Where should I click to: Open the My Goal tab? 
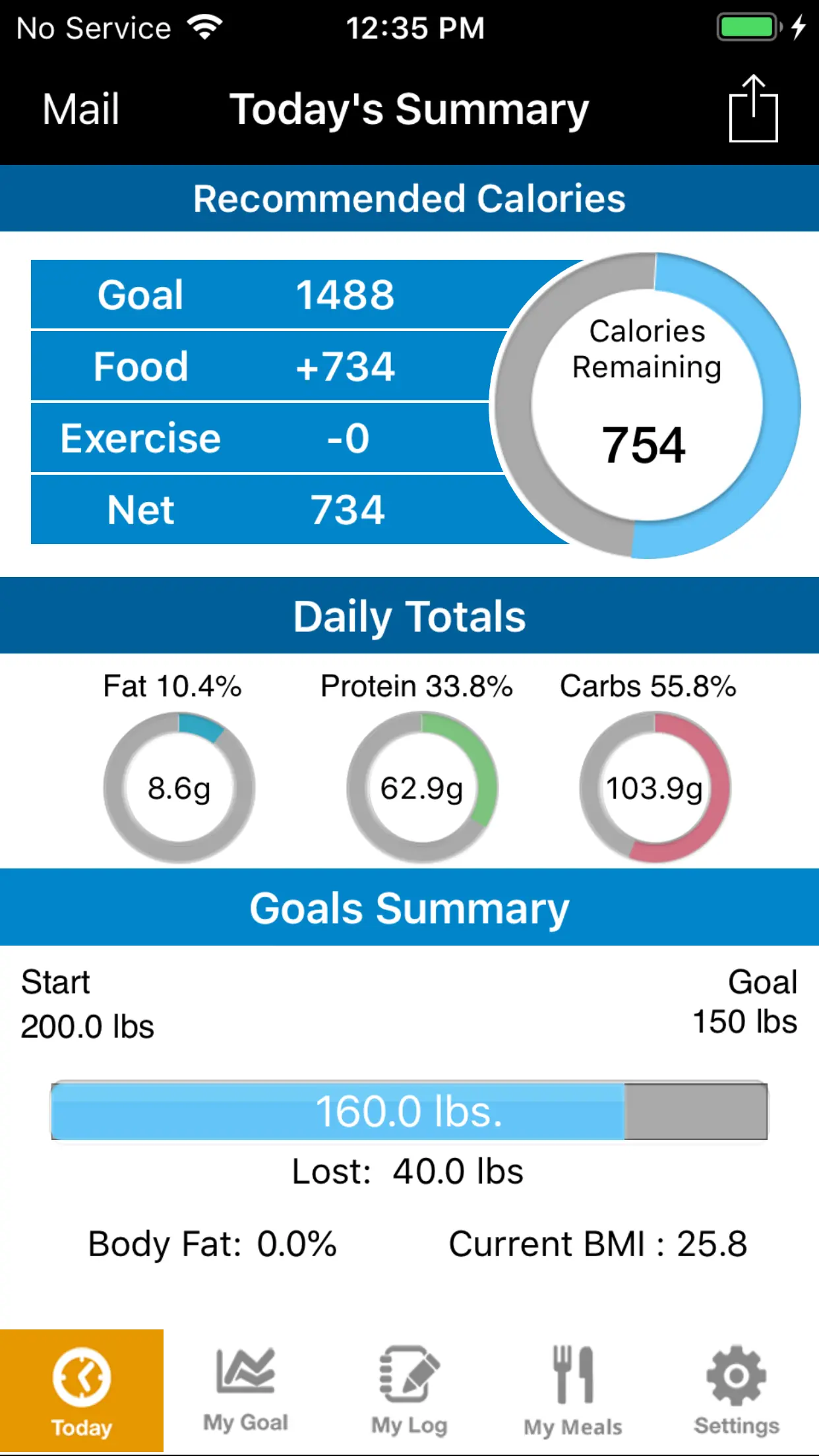pyautogui.click(x=245, y=1391)
